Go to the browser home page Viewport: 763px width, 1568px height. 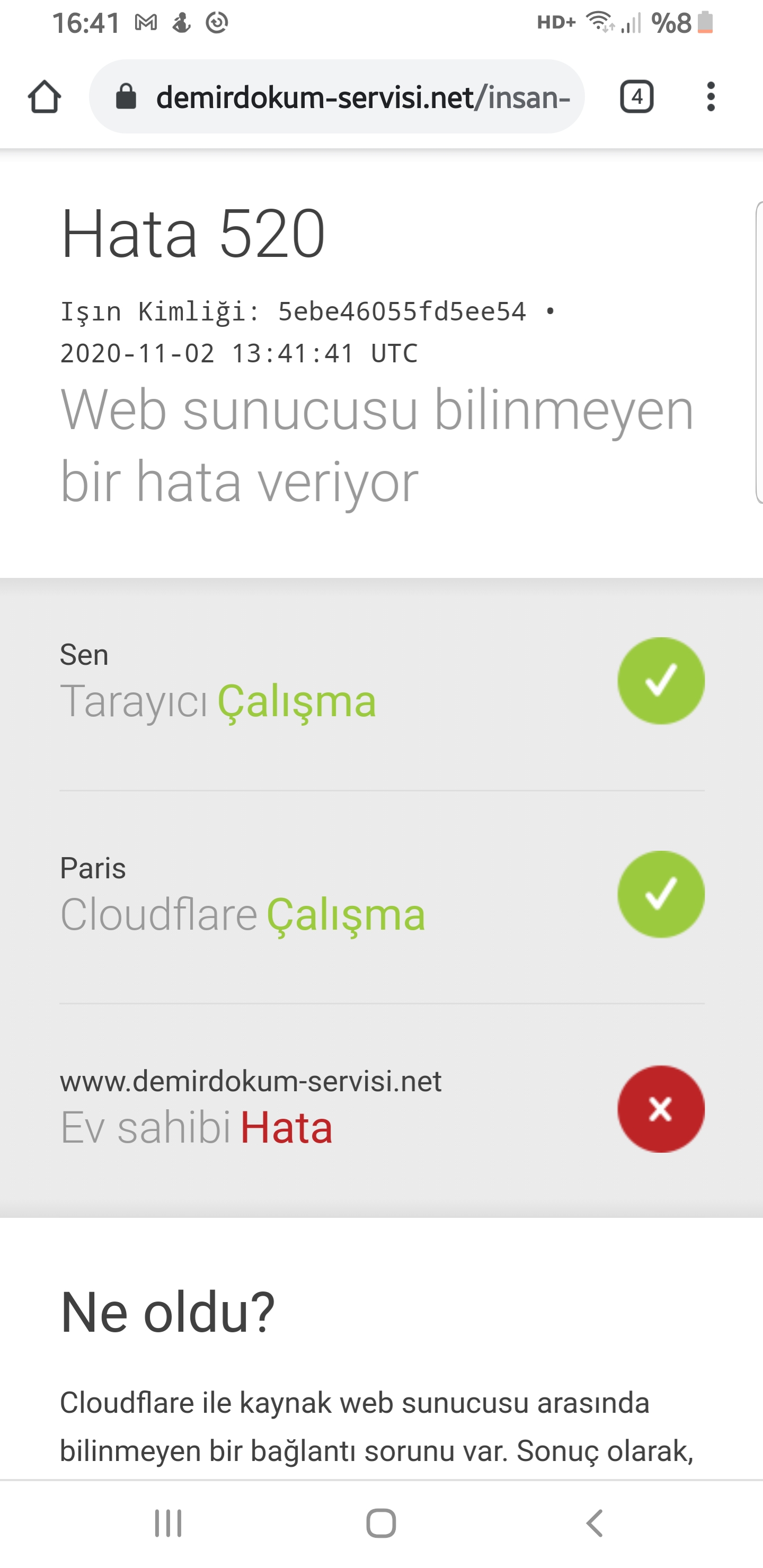(x=45, y=97)
